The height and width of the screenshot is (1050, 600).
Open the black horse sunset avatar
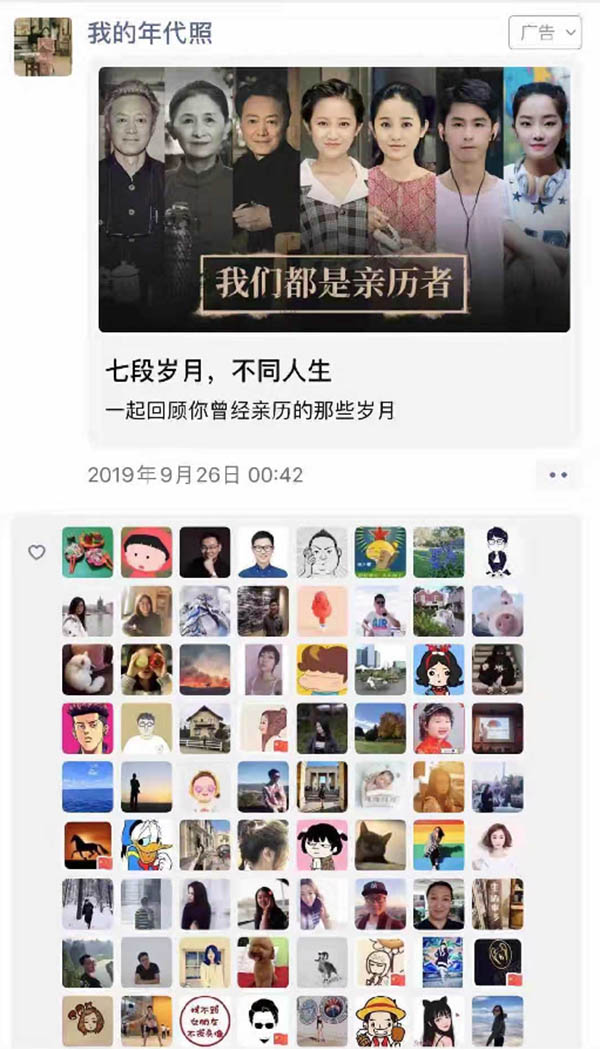pos(88,846)
